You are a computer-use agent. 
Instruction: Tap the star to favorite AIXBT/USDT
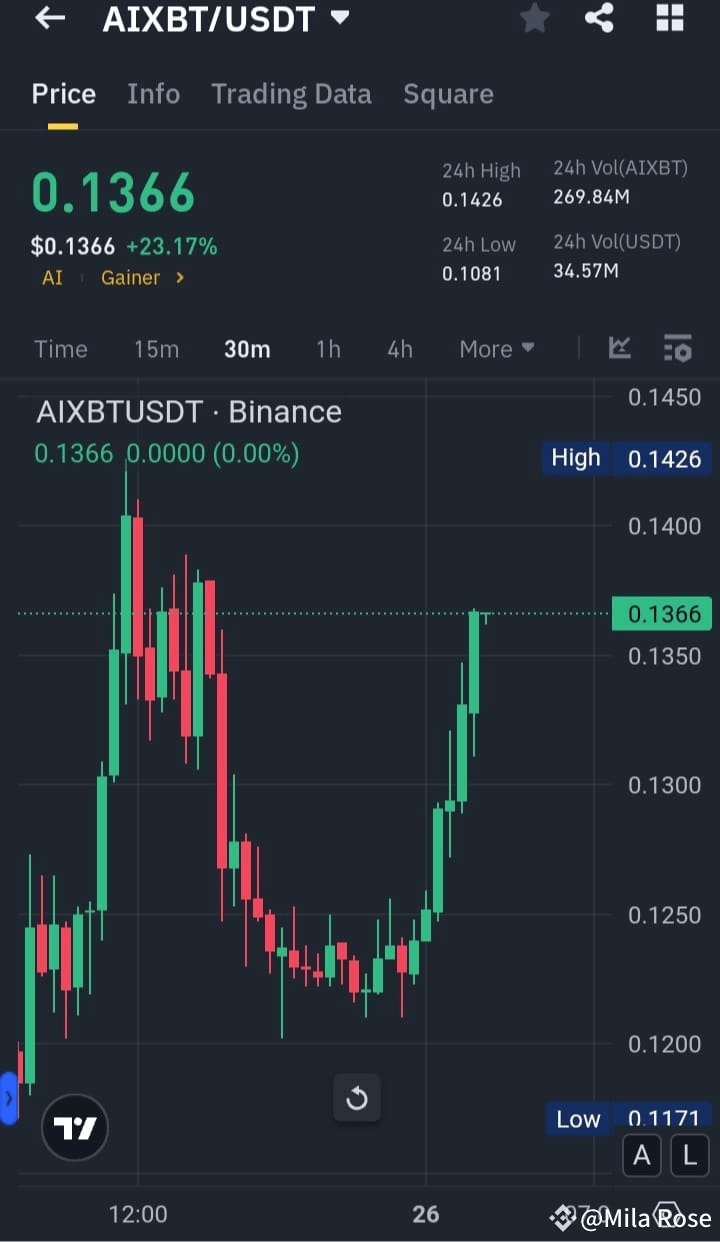[534, 18]
